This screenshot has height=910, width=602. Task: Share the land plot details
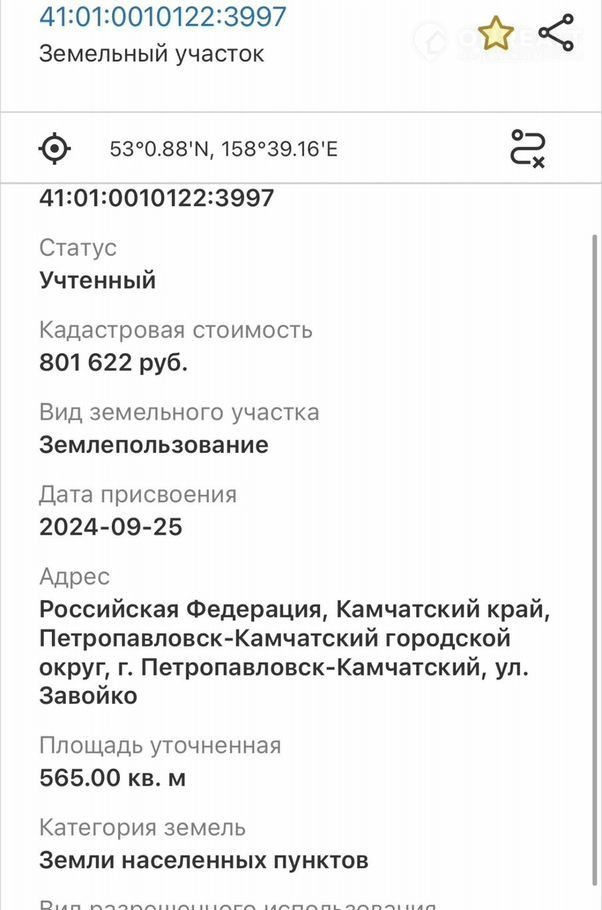click(556, 33)
